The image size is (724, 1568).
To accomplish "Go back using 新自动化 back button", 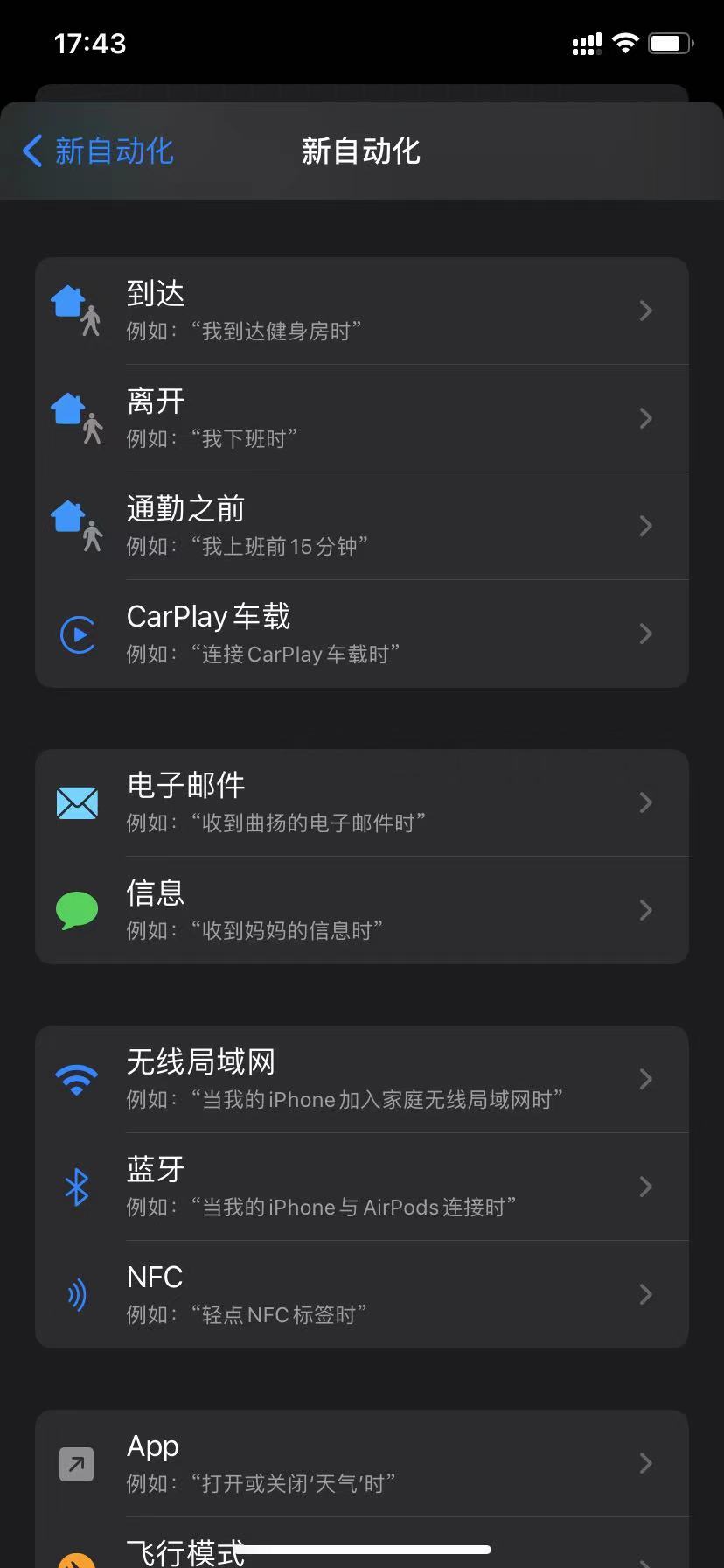I will [x=96, y=150].
